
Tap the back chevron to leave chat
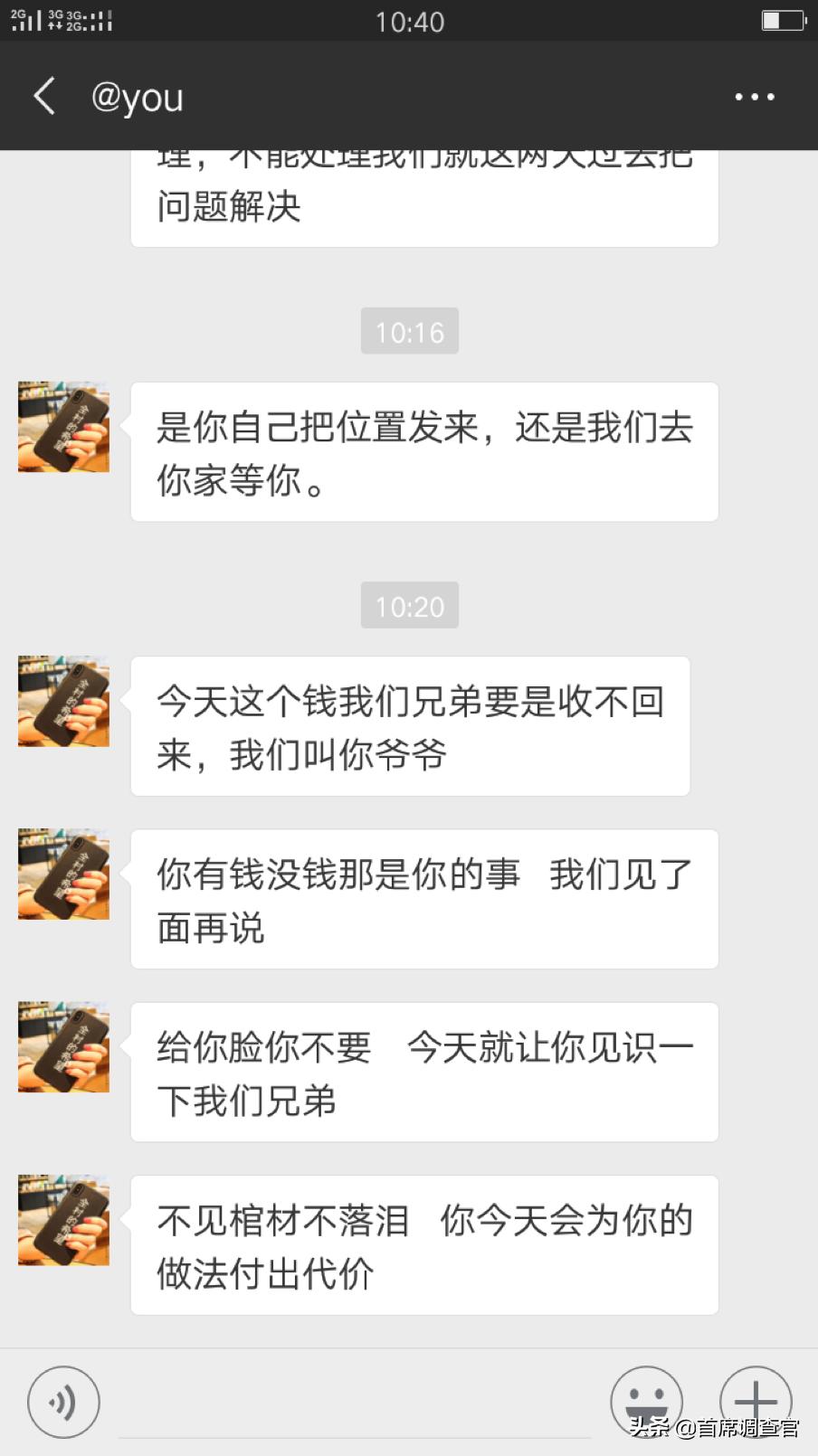[x=43, y=95]
